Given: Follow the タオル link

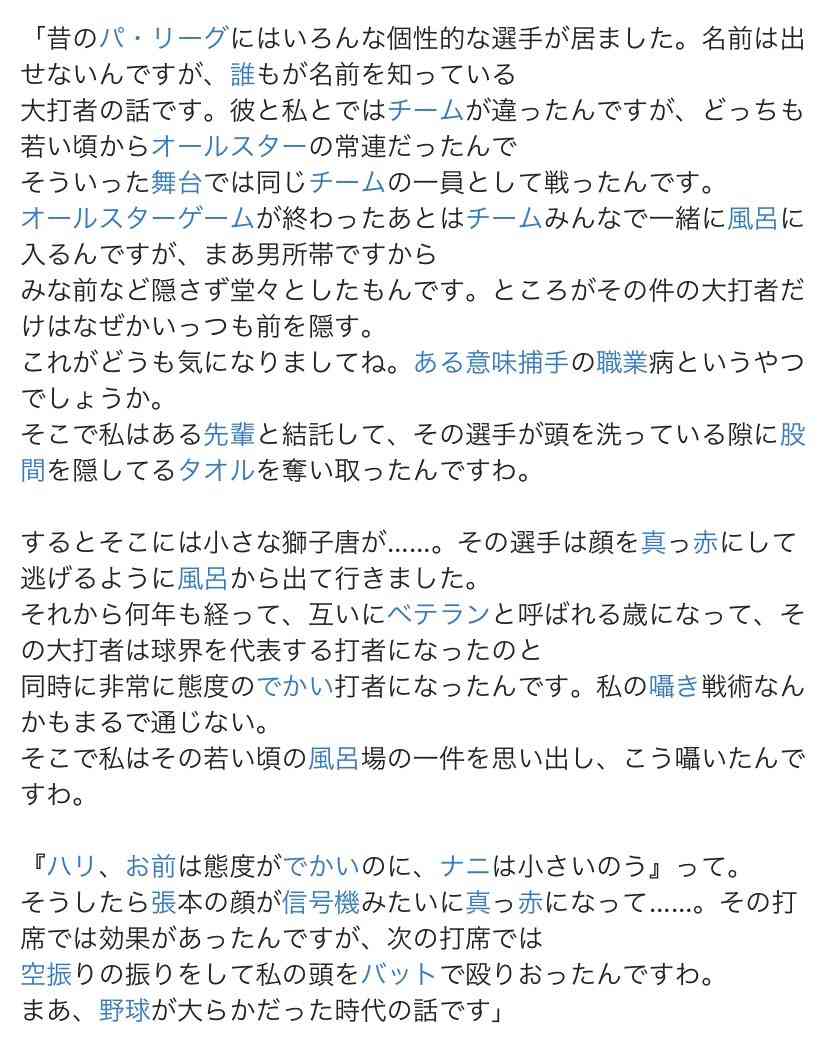Looking at the screenshot, I should (215, 470).
